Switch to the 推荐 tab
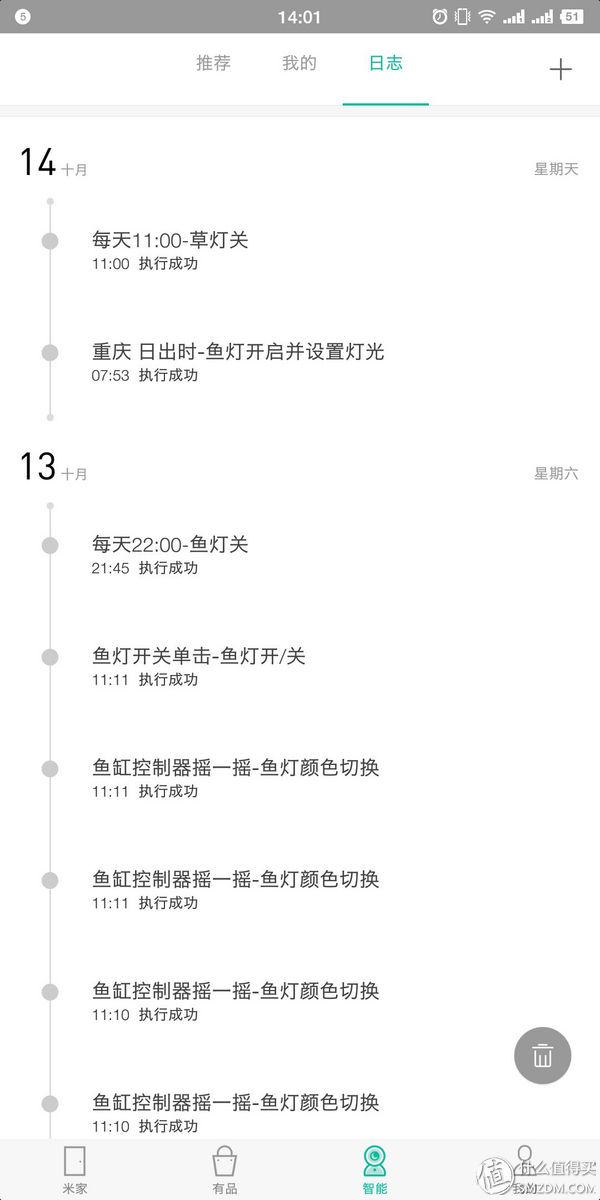The height and width of the screenshot is (1200, 600). (213, 63)
